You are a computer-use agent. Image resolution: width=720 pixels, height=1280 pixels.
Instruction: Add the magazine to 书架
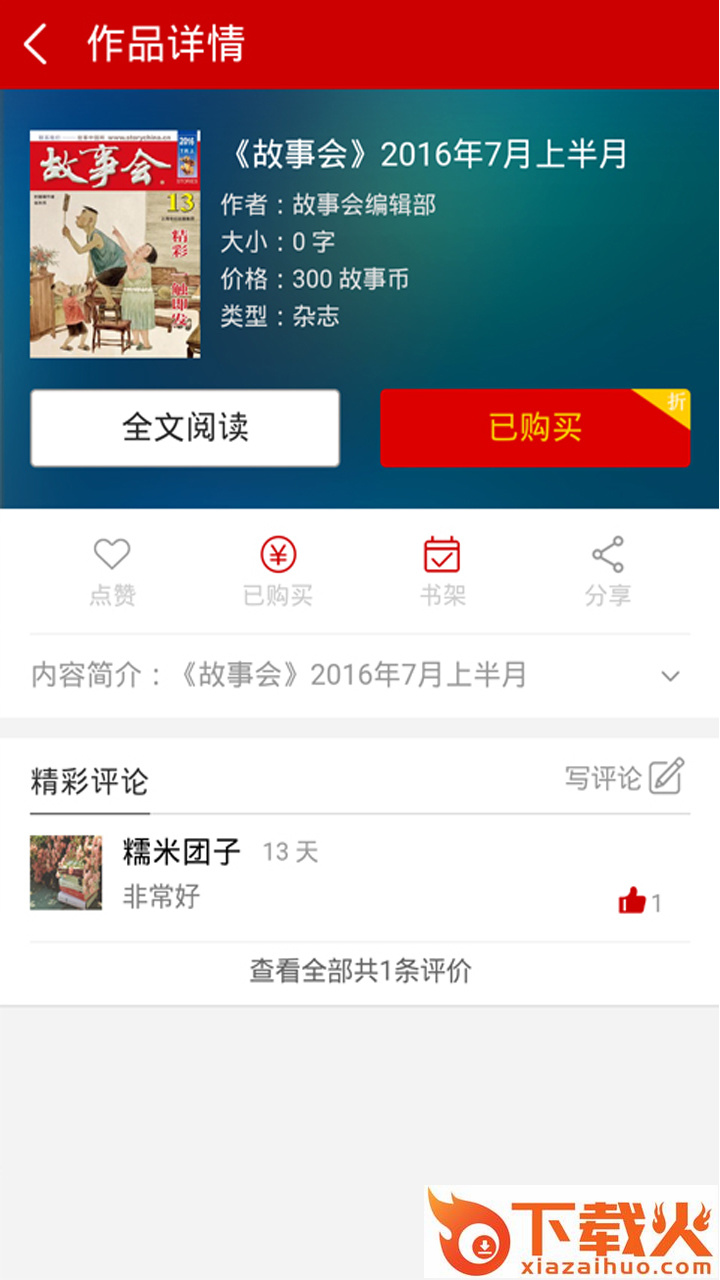click(x=442, y=571)
